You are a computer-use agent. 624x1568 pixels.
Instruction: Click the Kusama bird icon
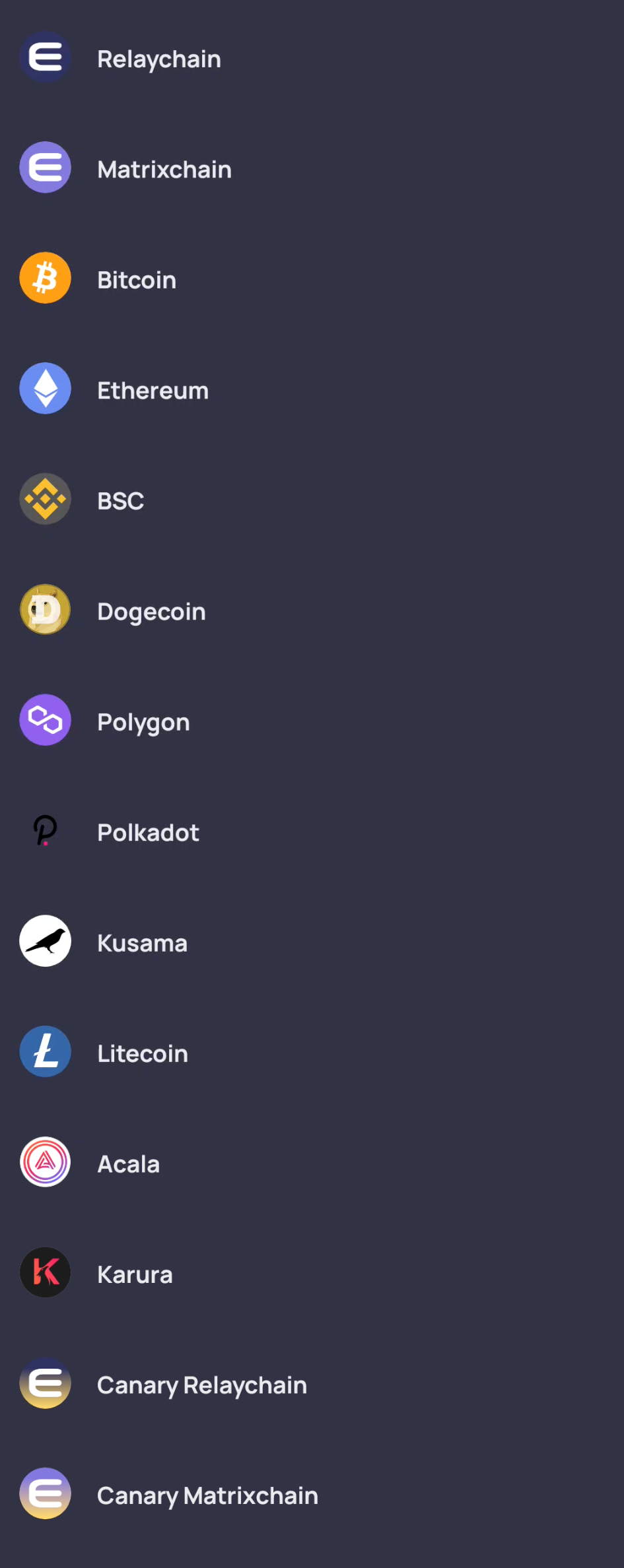point(45,942)
